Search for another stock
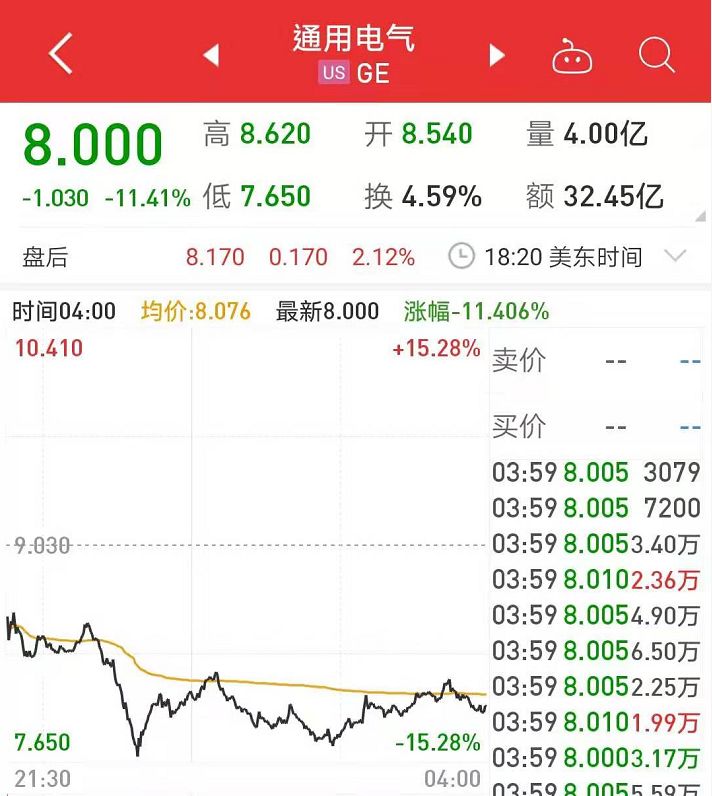This screenshot has height=796, width=712. (656, 54)
